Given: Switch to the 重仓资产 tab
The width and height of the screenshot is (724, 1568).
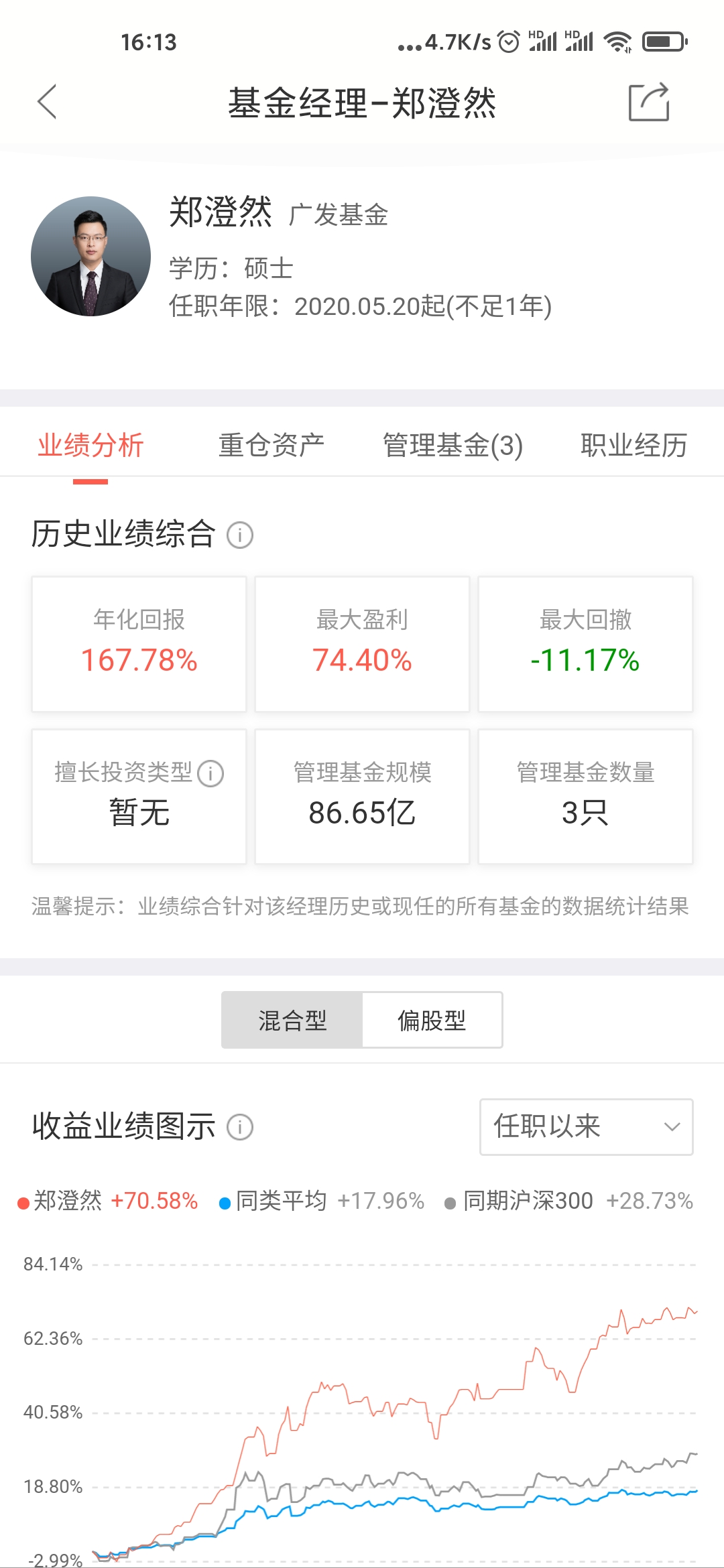Looking at the screenshot, I should [271, 446].
